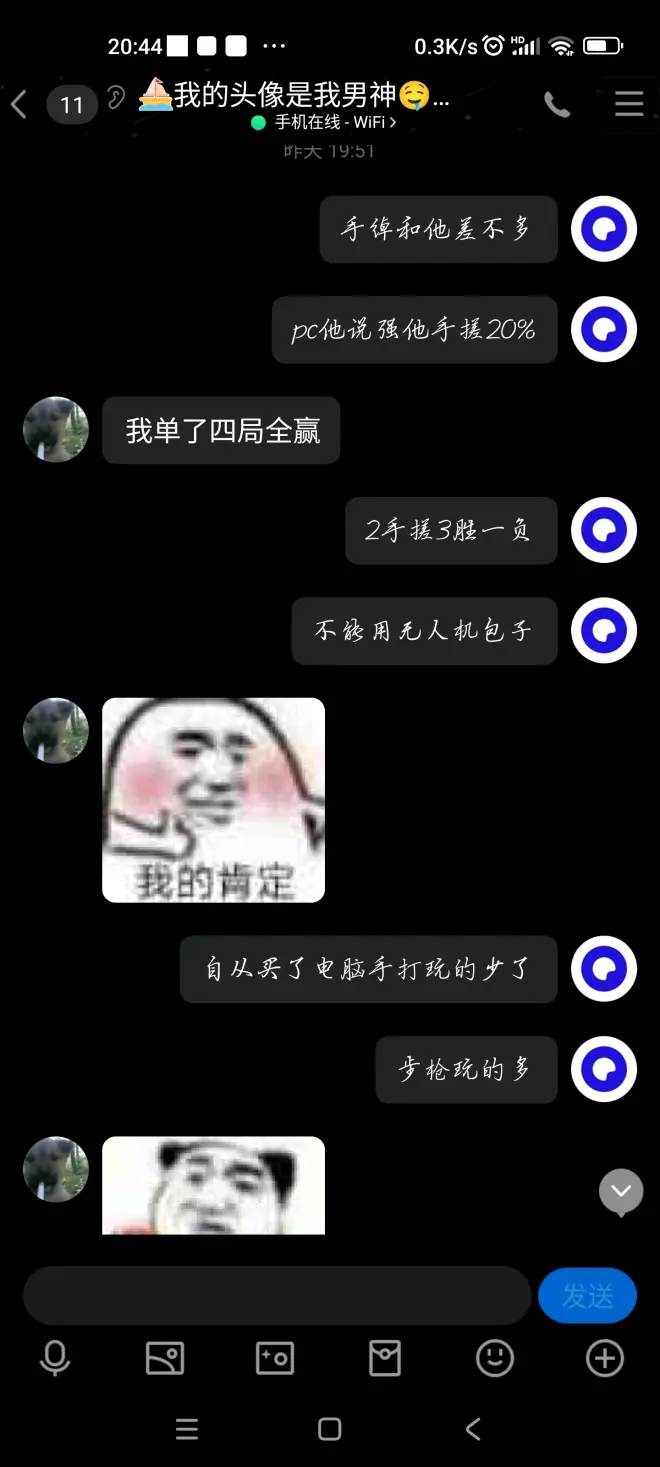Open the chat settings menu
The height and width of the screenshot is (1467, 660).
point(629,104)
